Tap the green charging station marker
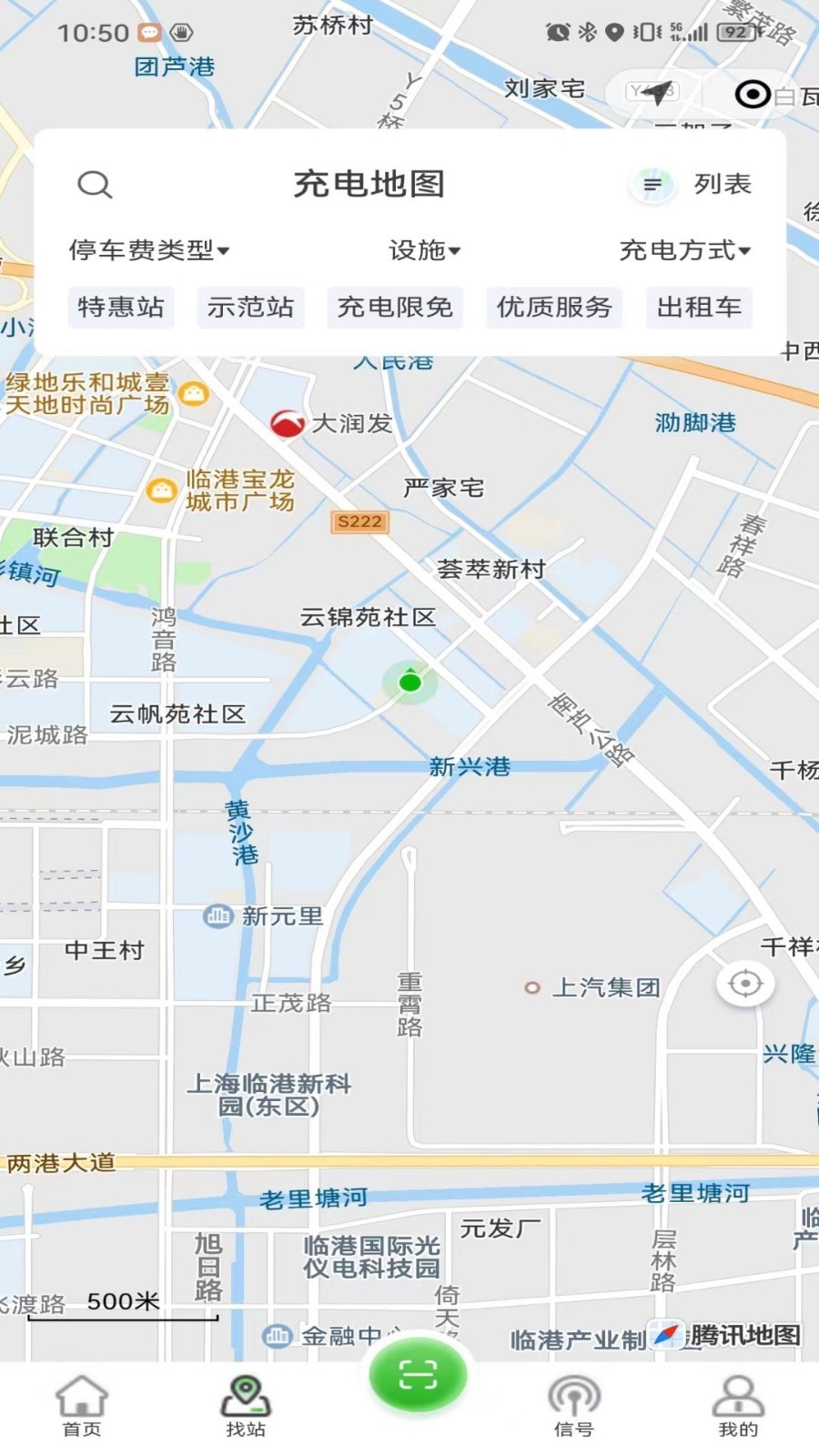This screenshot has width=819, height=1456. point(410,681)
